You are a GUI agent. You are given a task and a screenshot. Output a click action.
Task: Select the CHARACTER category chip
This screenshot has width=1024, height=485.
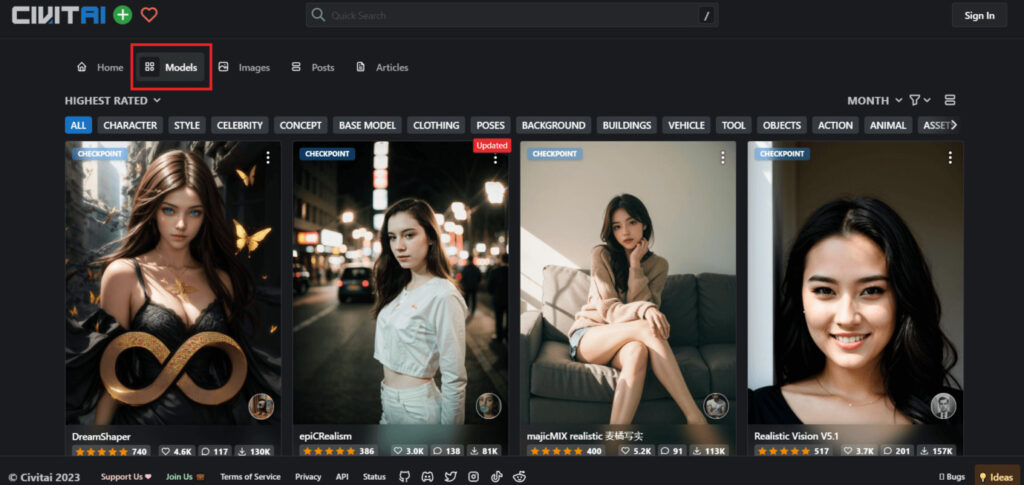(130, 125)
